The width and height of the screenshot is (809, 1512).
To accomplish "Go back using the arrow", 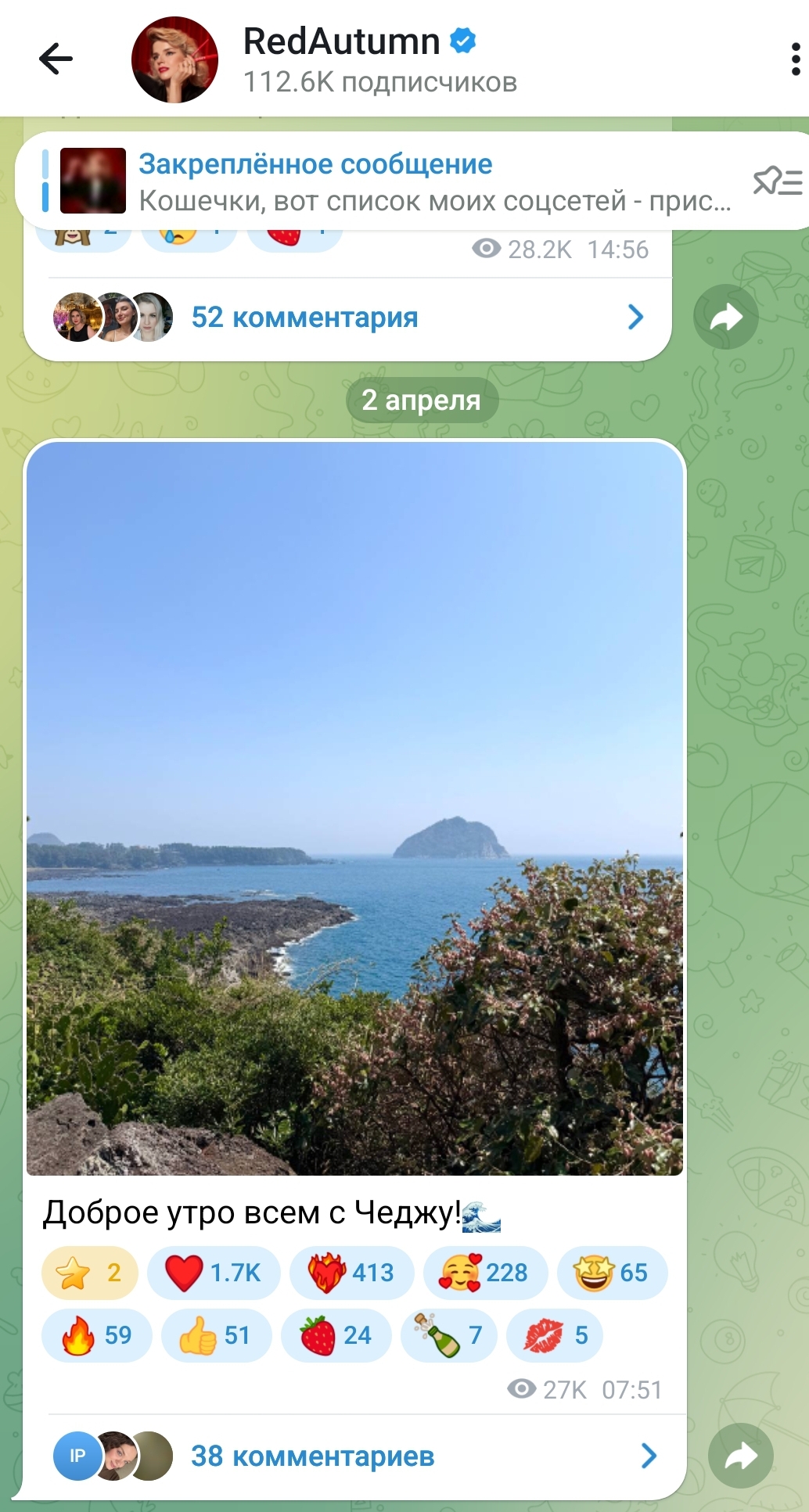I will pyautogui.click(x=56, y=59).
